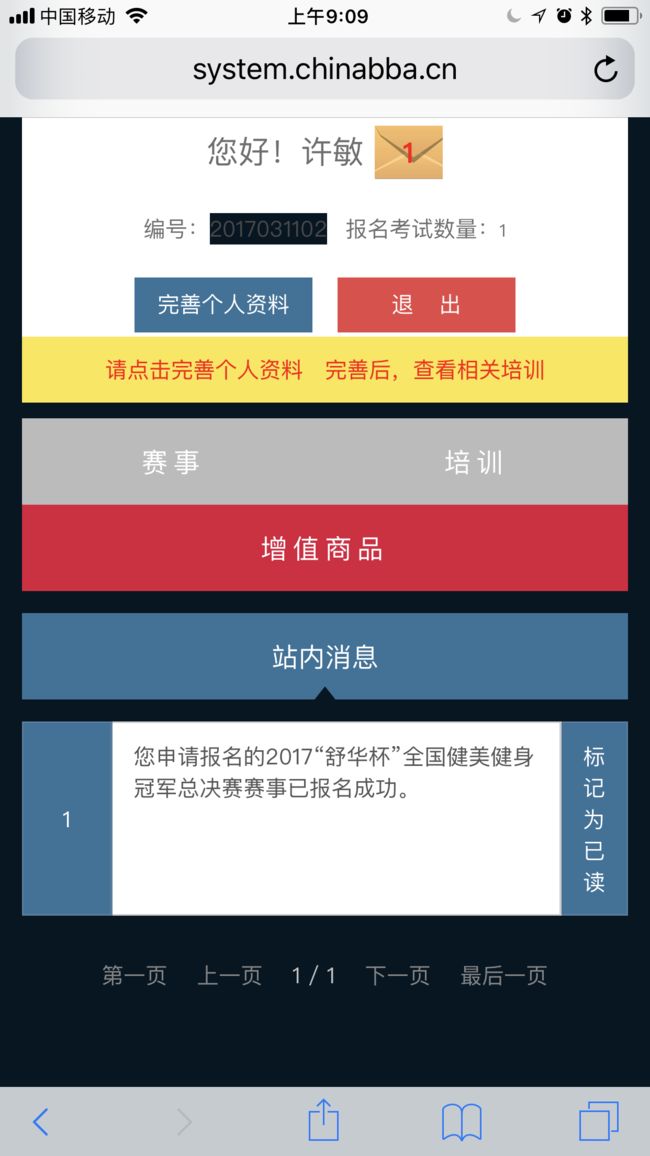650x1156 pixels.
Task: Show open Safari tabs
Action: click(598, 1121)
